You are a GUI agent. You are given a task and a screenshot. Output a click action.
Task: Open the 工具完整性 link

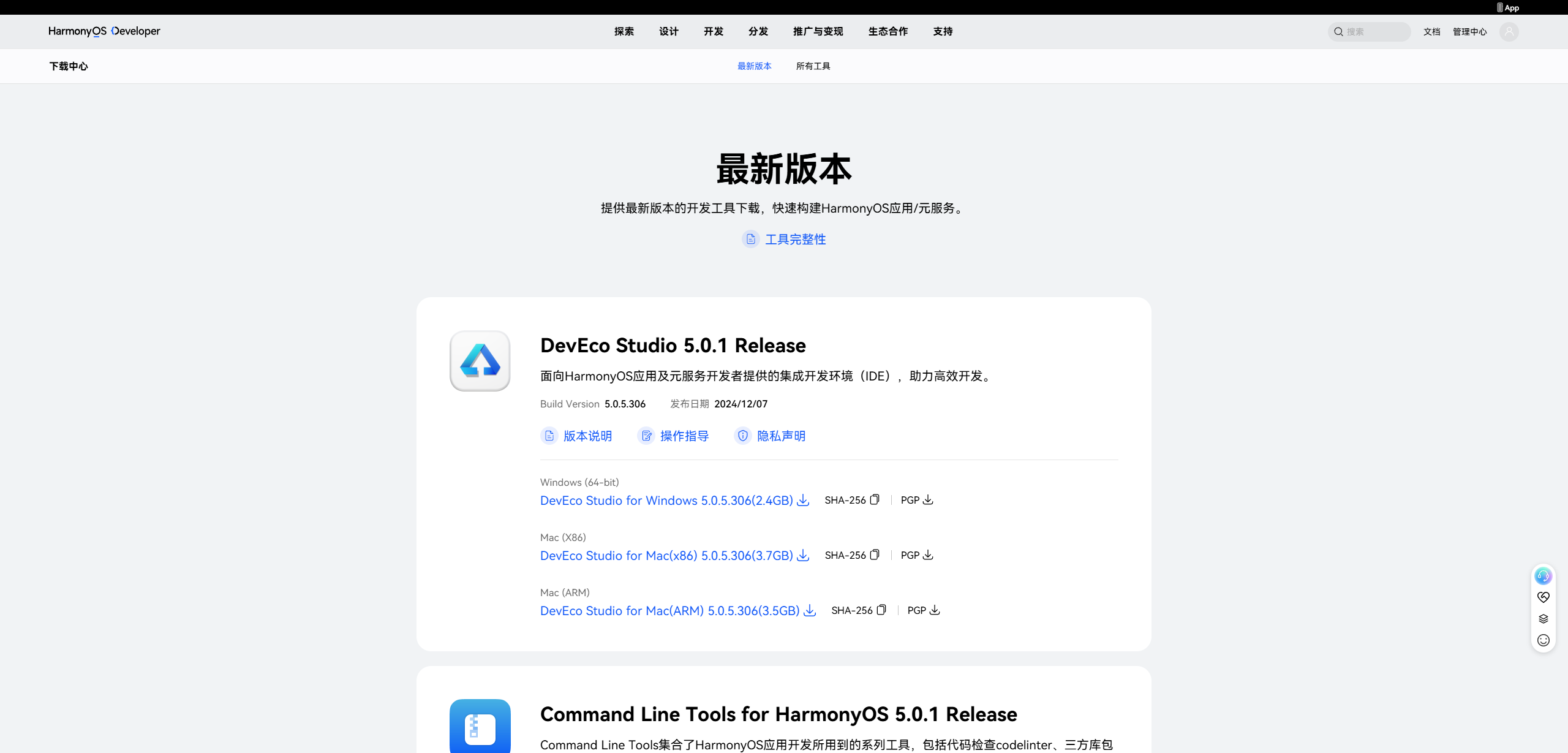click(x=794, y=240)
